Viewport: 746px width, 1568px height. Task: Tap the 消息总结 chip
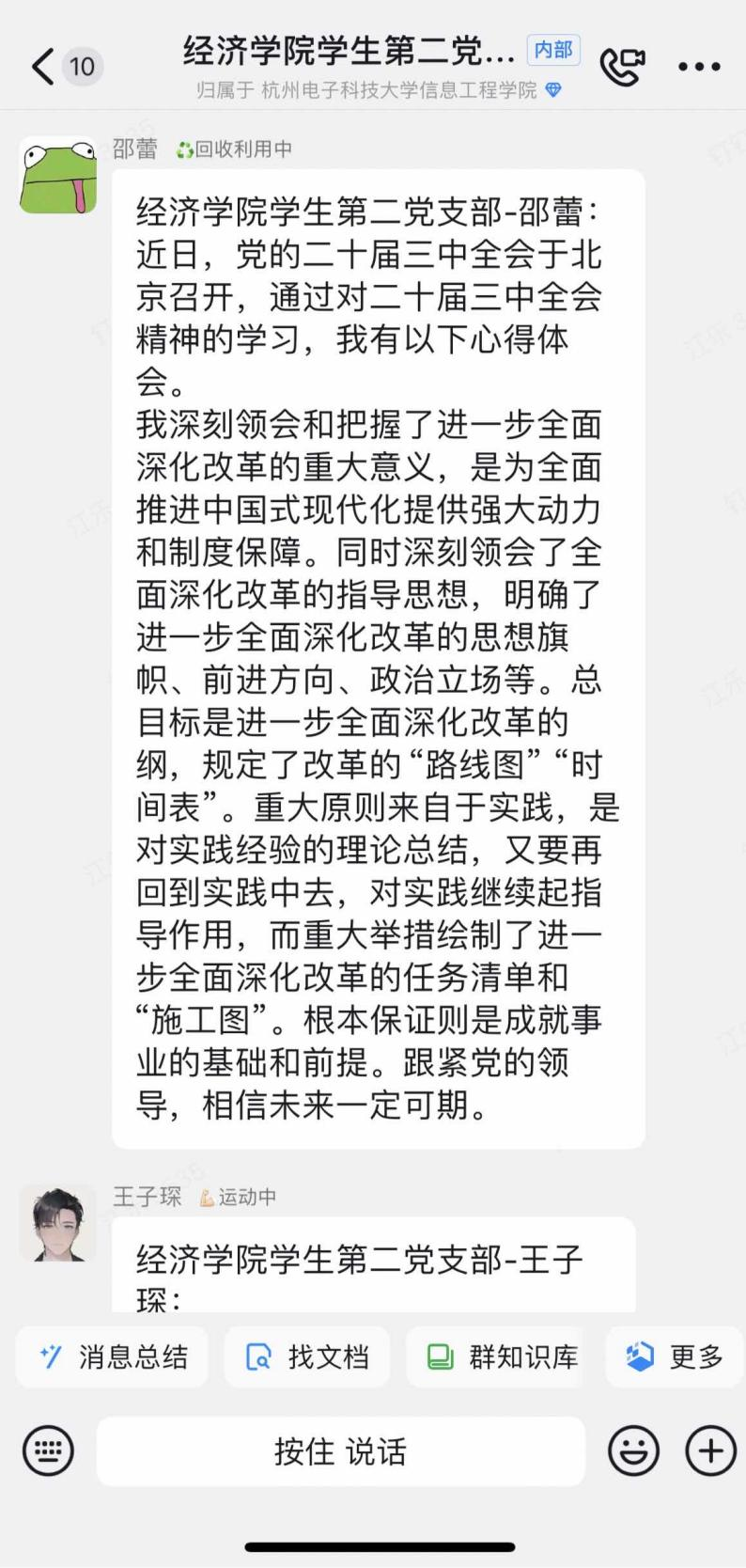pyautogui.click(x=113, y=1356)
